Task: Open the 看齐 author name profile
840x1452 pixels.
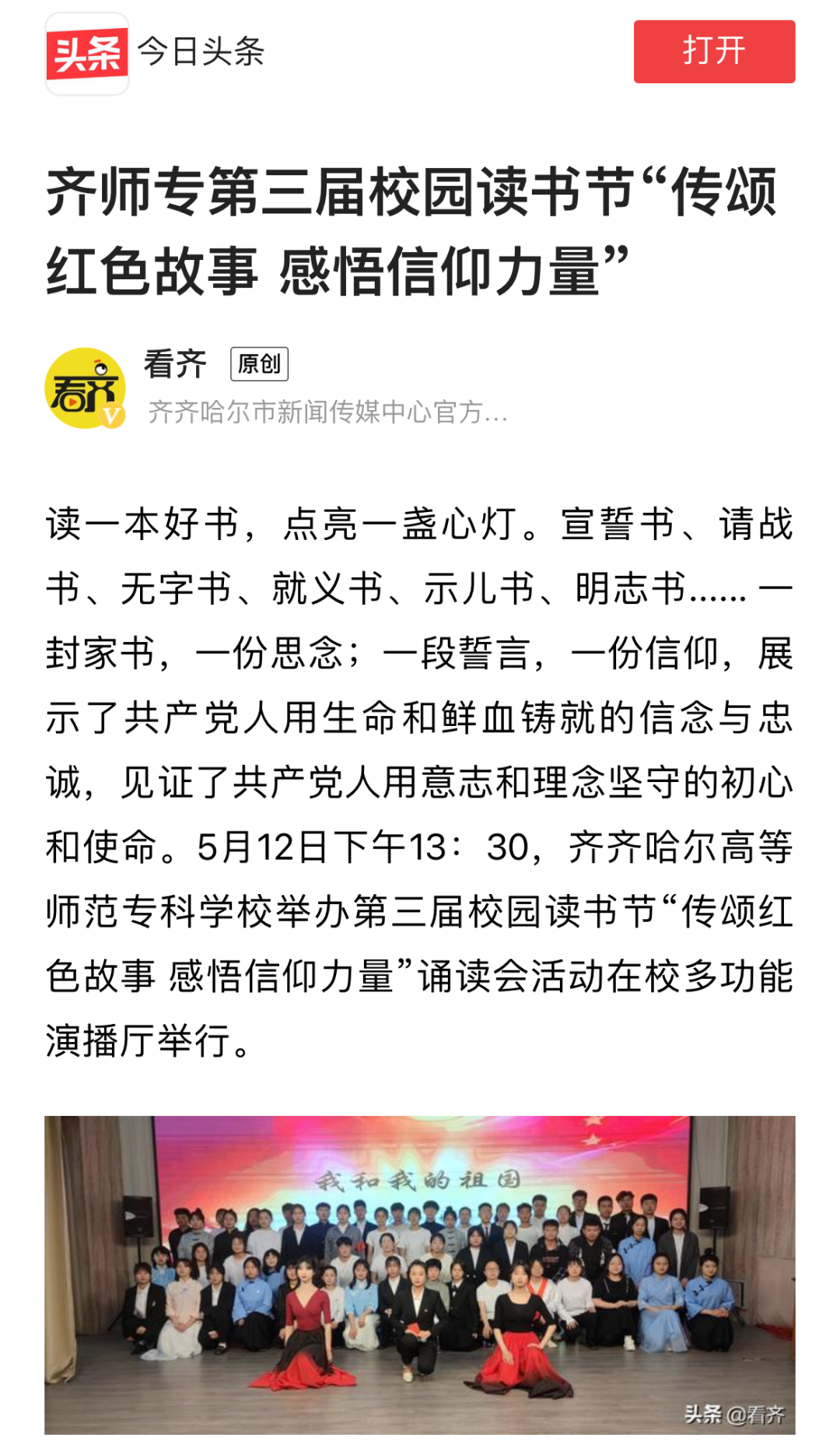Action: coord(176,364)
